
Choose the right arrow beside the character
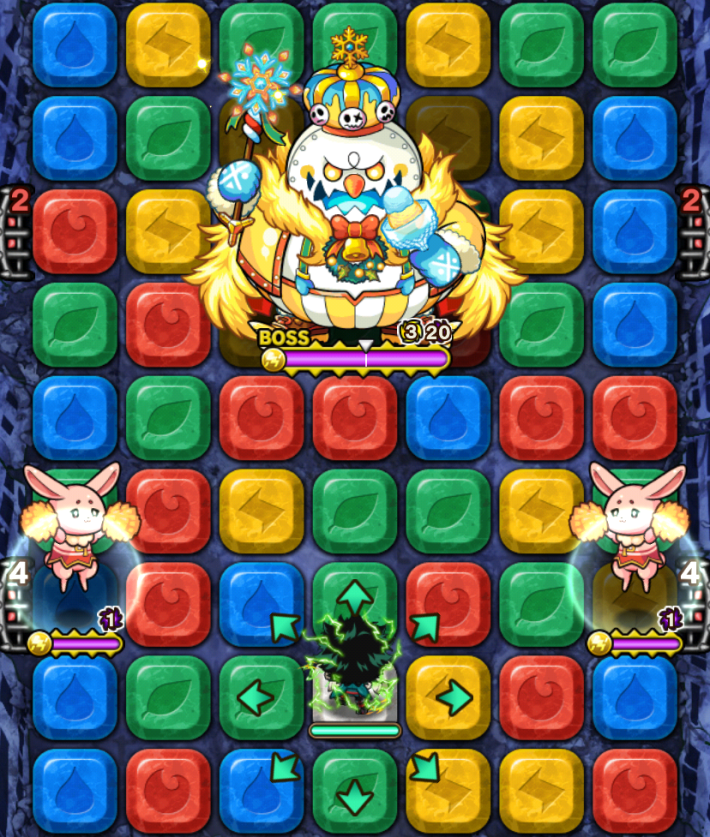pos(454,696)
